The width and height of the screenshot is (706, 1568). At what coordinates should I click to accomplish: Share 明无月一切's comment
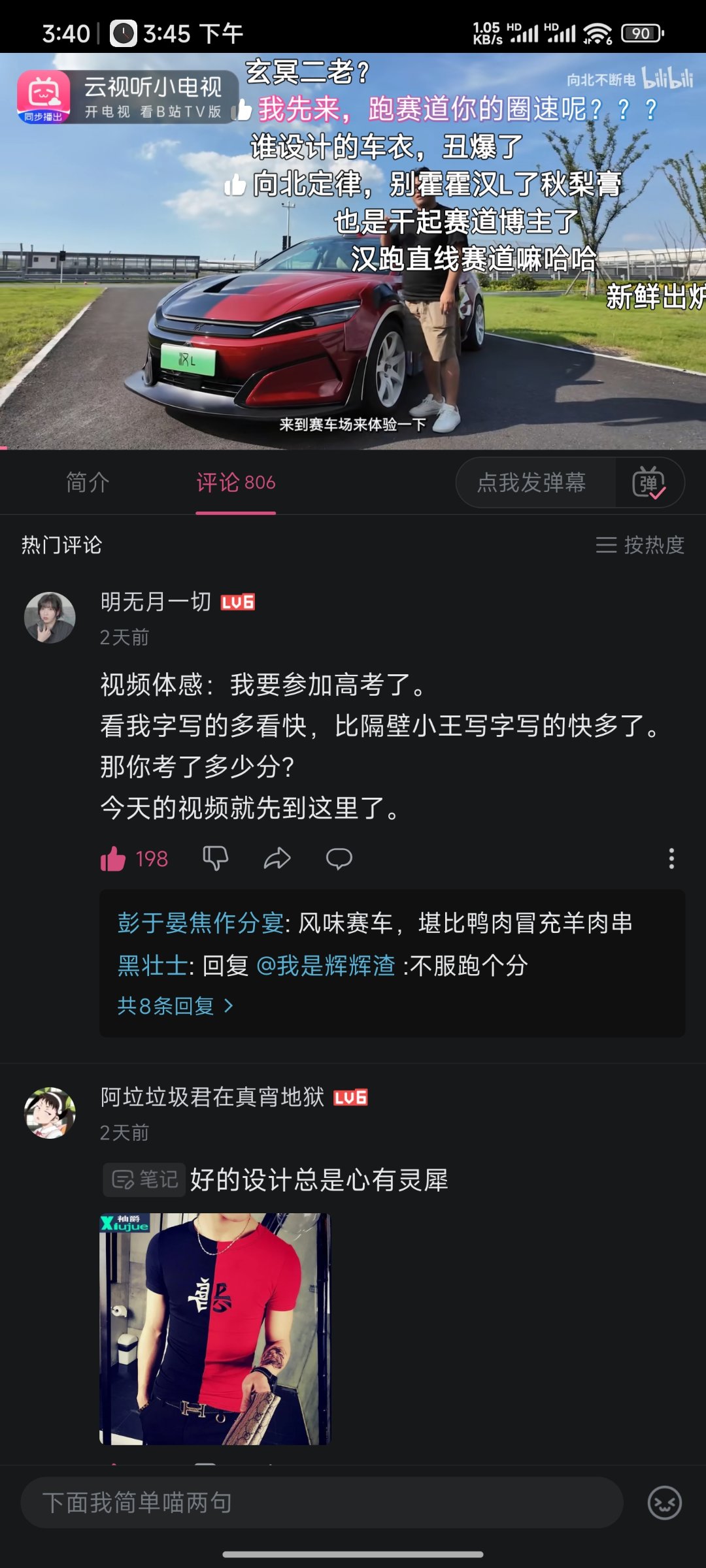[x=277, y=858]
